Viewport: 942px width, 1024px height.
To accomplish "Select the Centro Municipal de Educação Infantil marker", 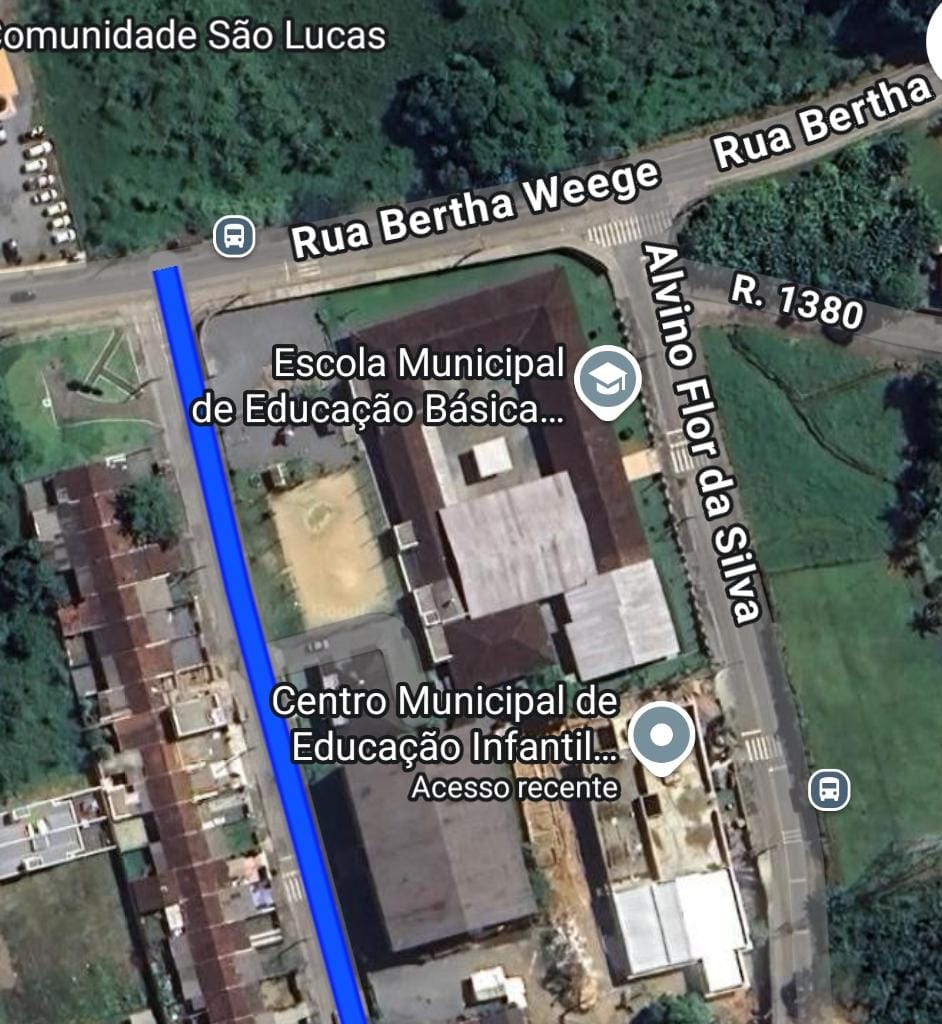I will click(661, 736).
